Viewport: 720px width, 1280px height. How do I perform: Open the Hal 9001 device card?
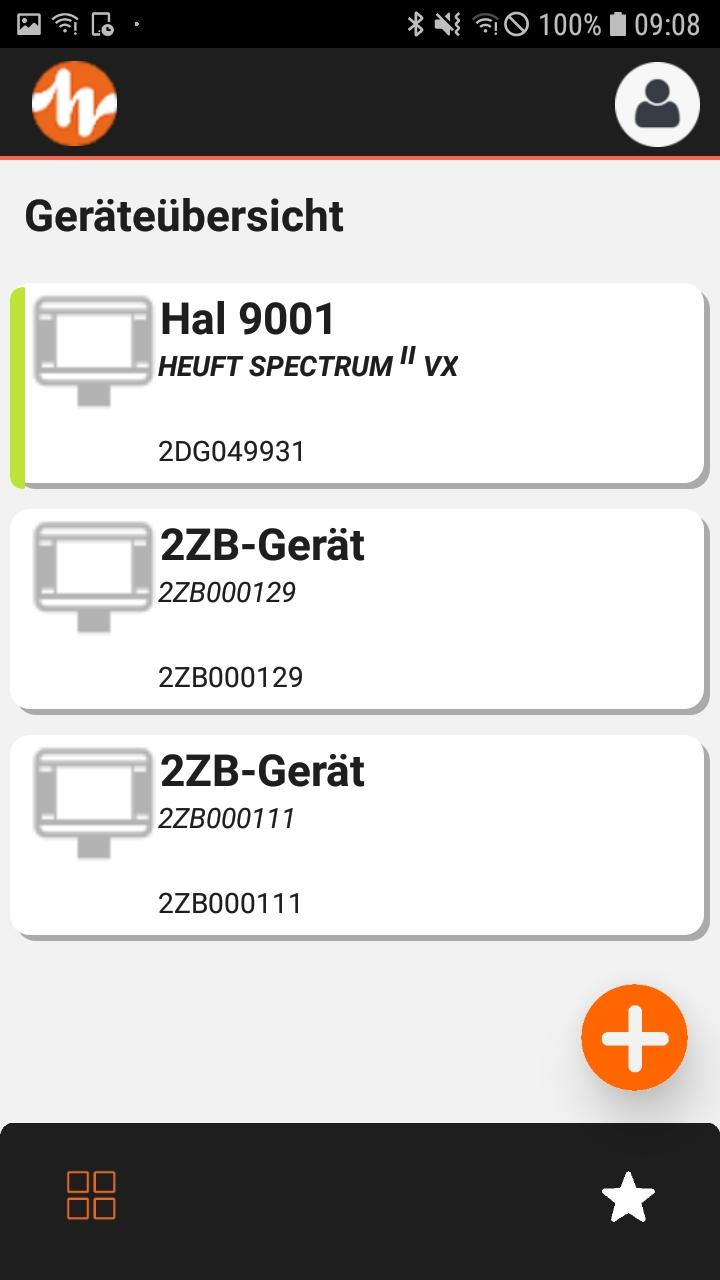pos(360,385)
